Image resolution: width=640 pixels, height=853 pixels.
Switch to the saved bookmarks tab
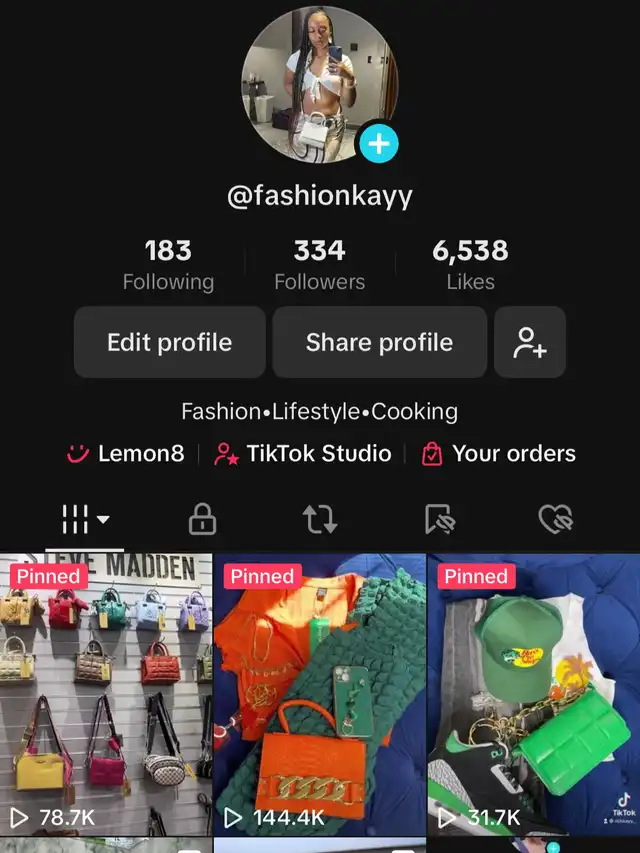click(440, 519)
